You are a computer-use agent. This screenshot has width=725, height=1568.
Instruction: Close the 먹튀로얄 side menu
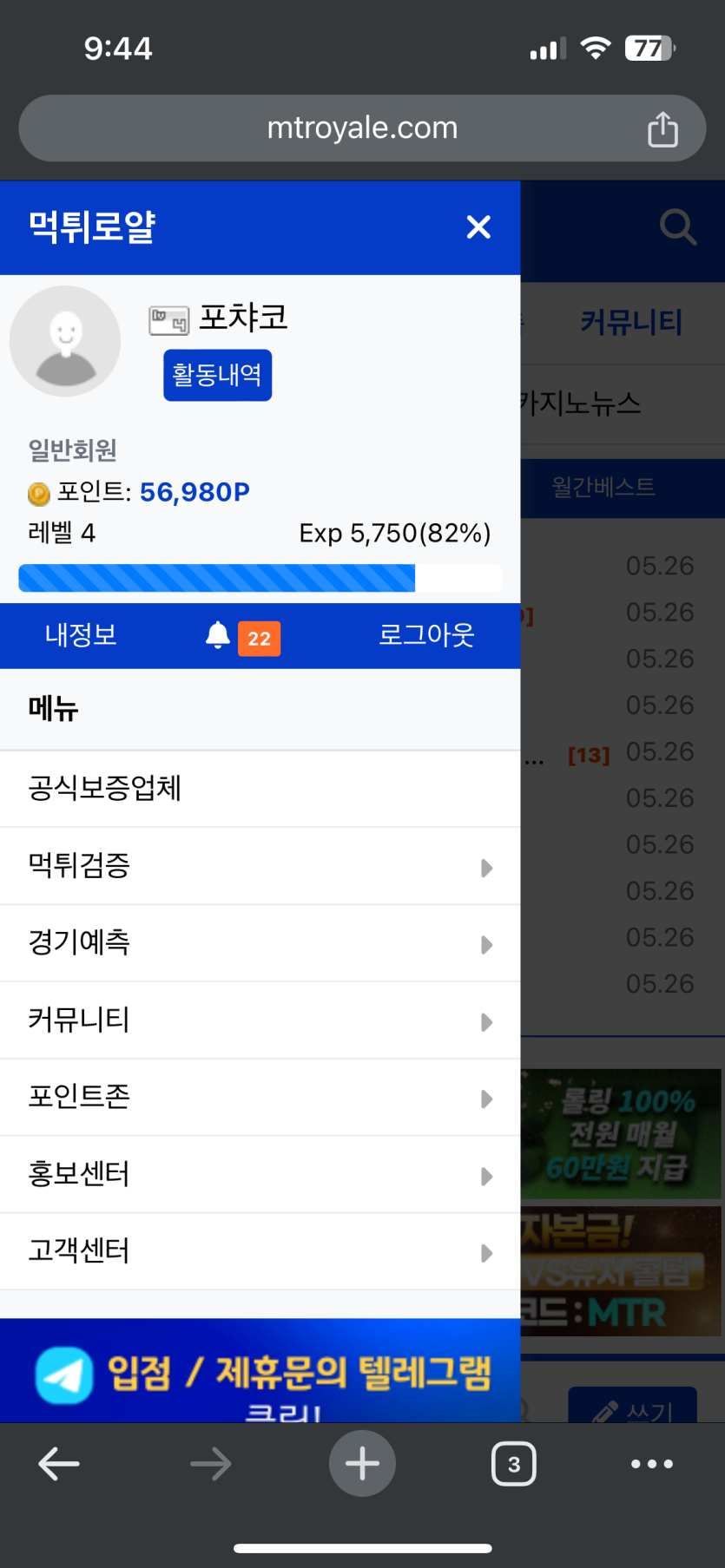coord(478,227)
